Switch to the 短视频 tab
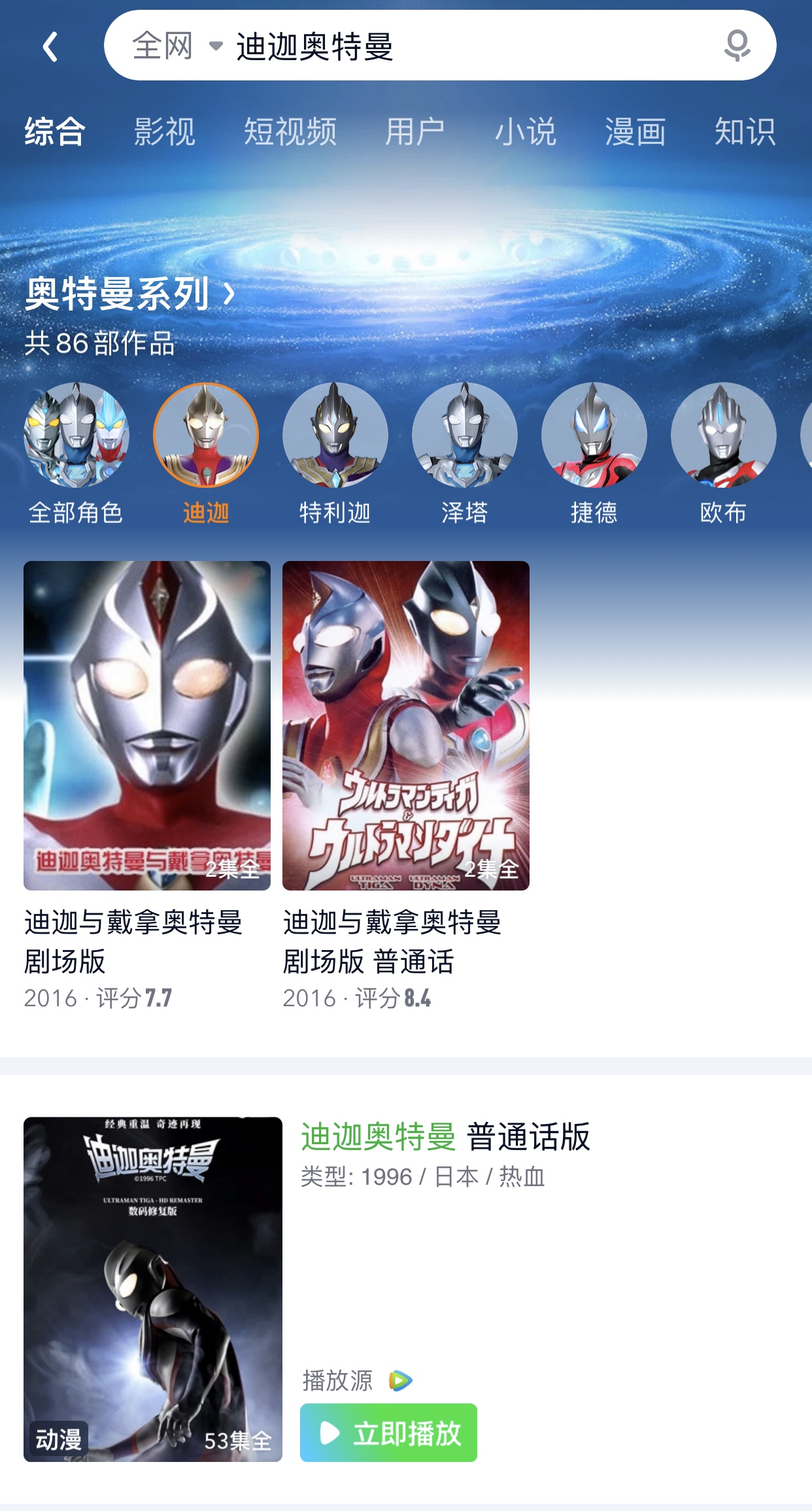The height and width of the screenshot is (1511, 812). tap(290, 132)
